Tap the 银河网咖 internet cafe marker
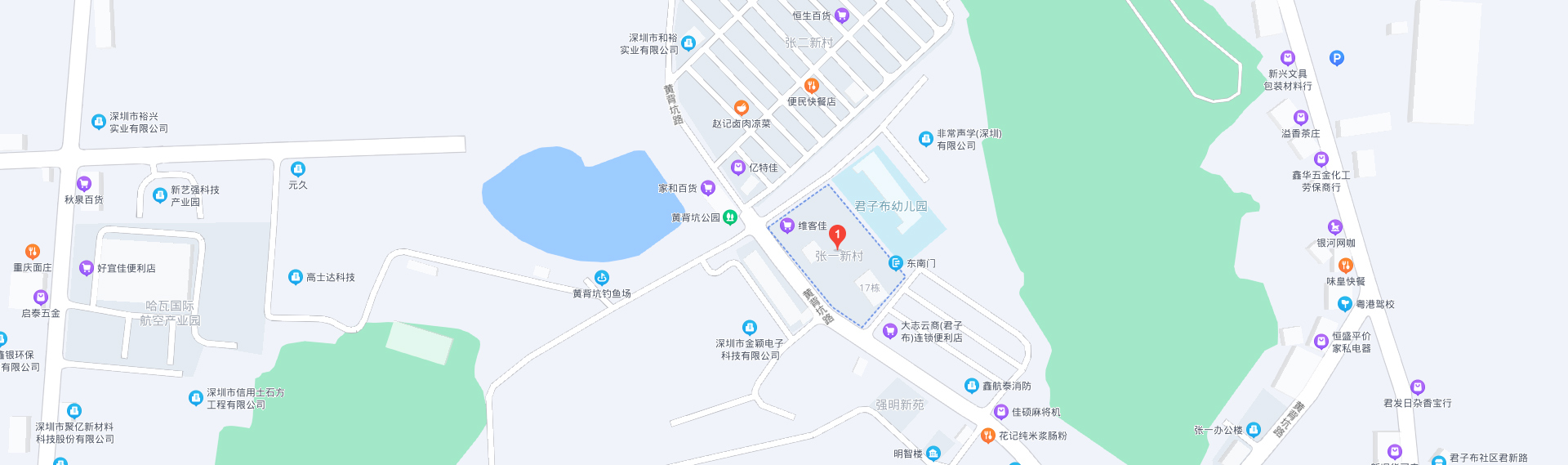The image size is (1568, 465). pos(1335,227)
